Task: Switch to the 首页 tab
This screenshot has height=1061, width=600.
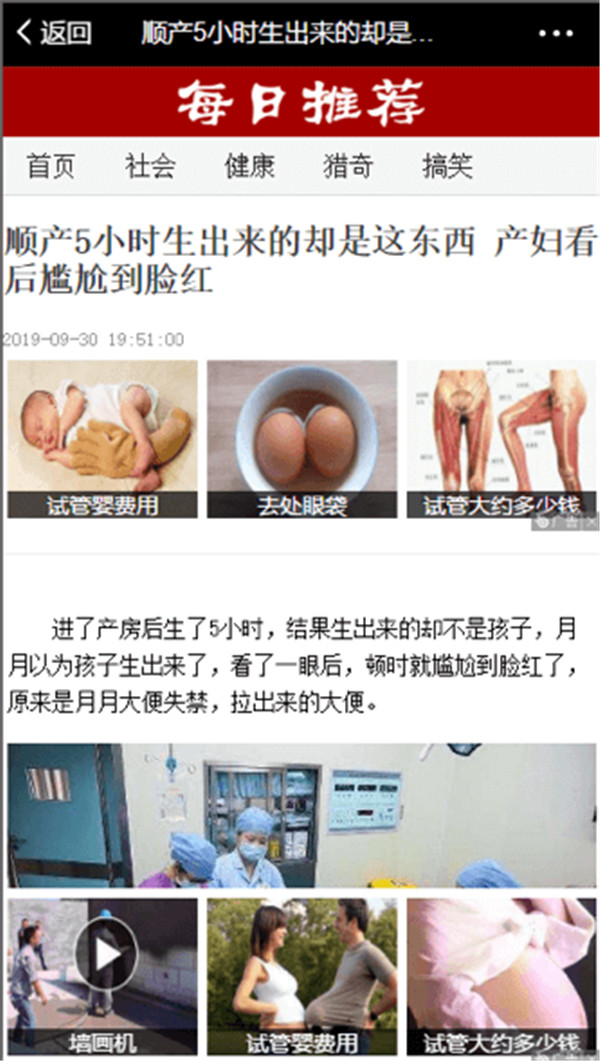Action: point(50,166)
